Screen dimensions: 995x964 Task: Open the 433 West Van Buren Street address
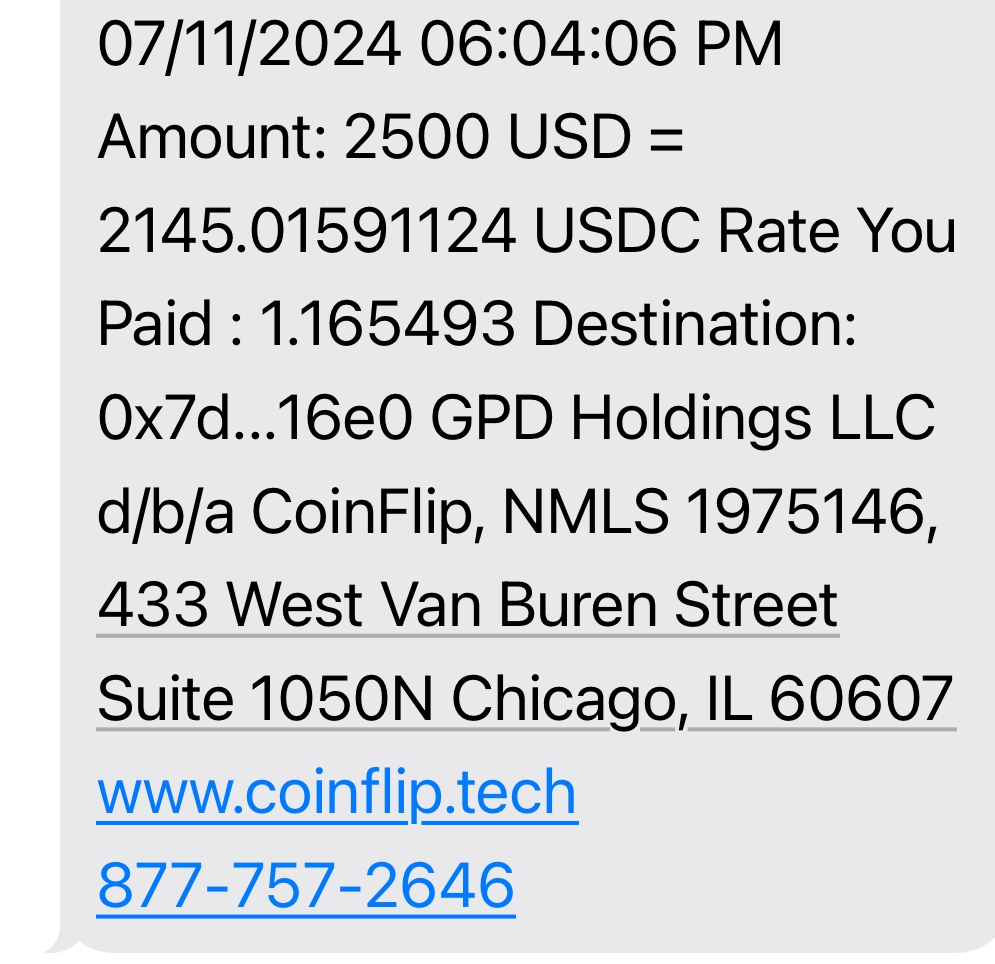(x=467, y=607)
